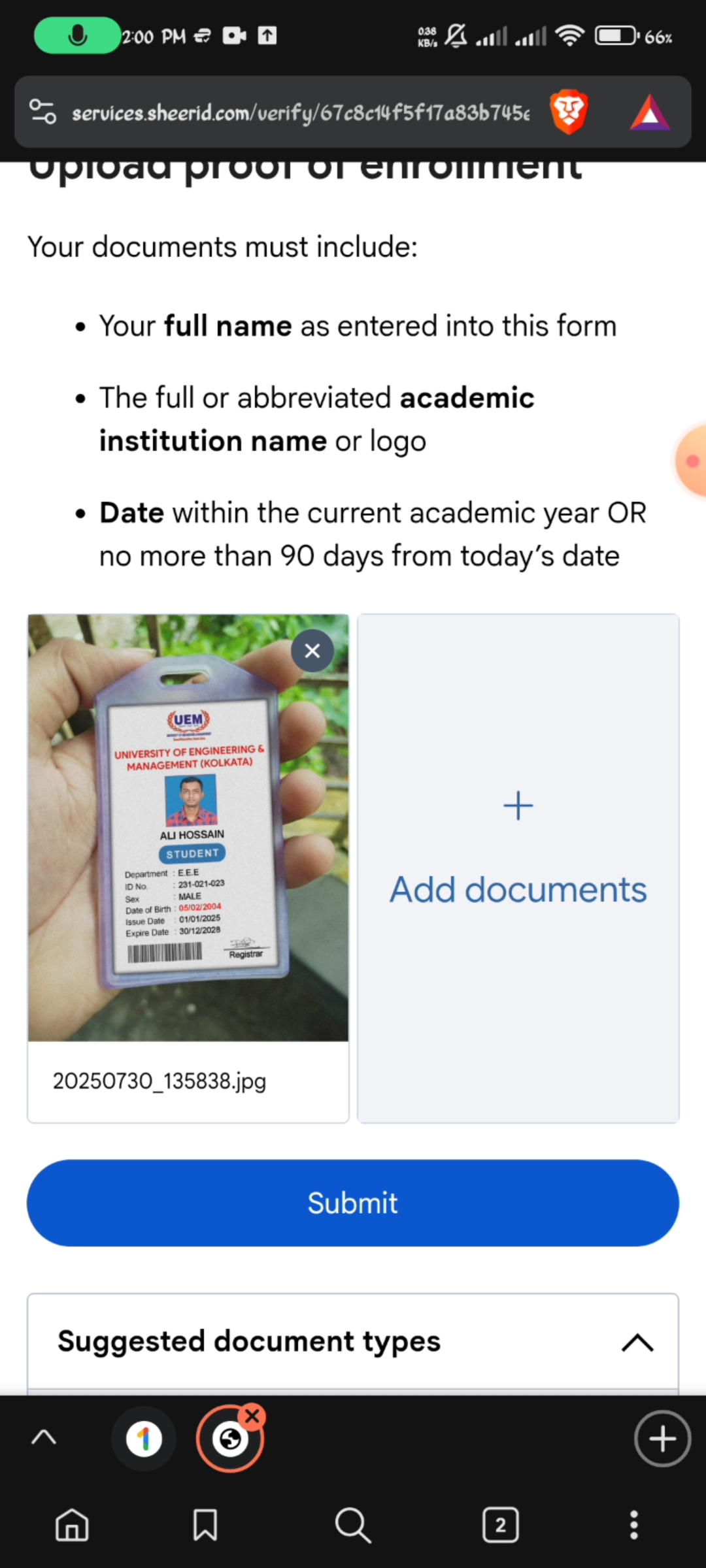Close the active tab in tab strip

point(252,1416)
